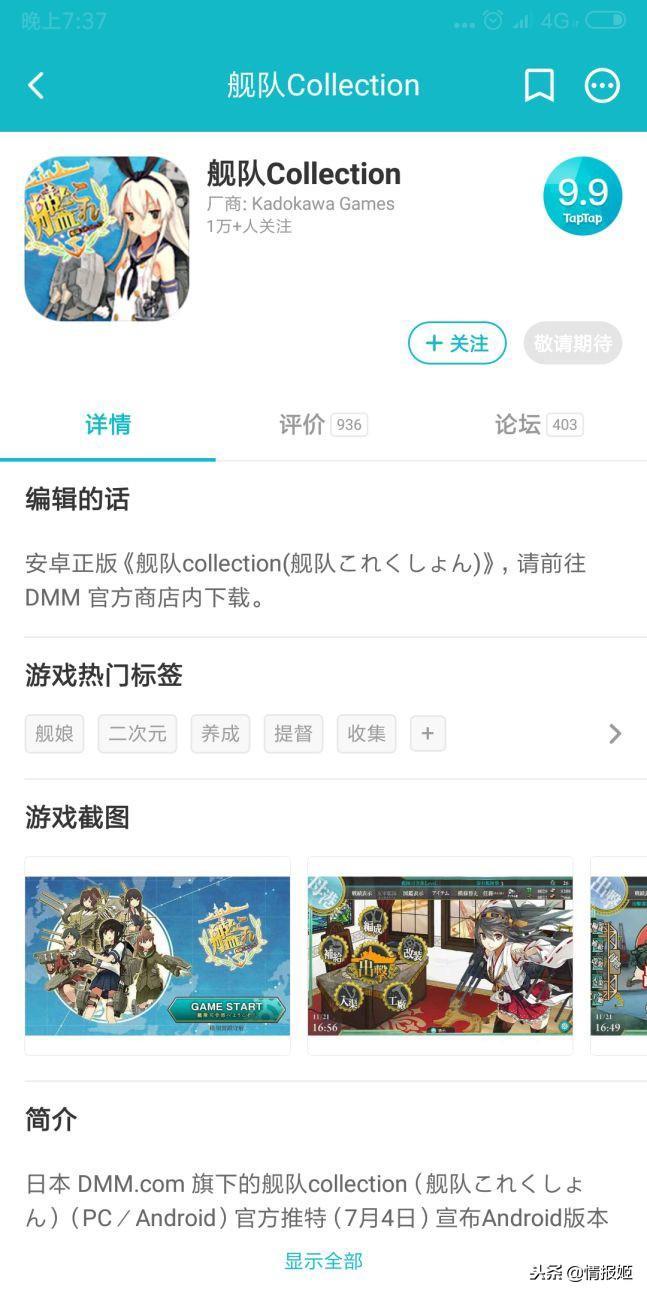Tap the 关注 follow button
This screenshot has width=647, height=1295.
pyautogui.click(x=457, y=343)
